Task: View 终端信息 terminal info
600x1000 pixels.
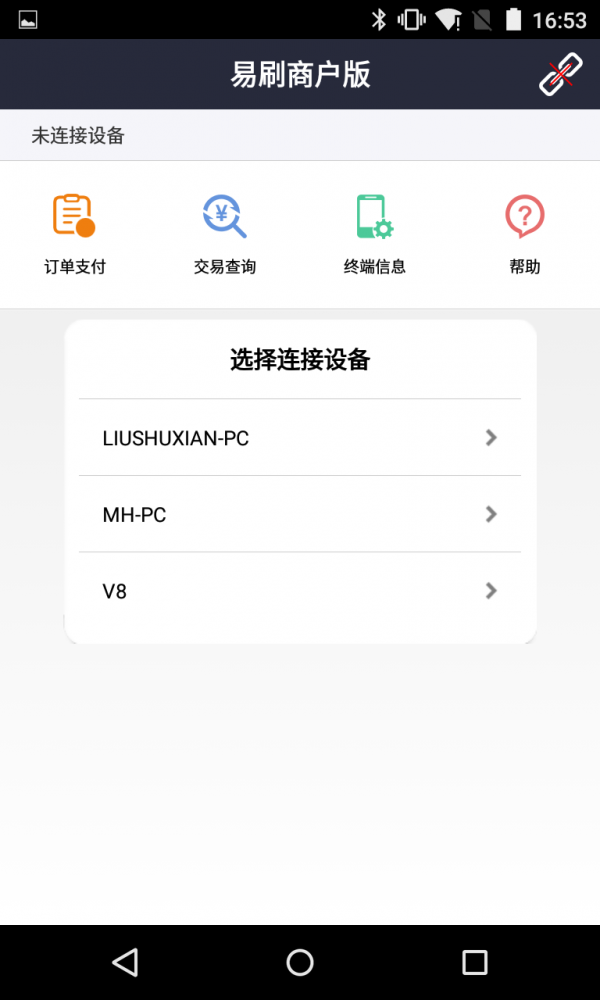Action: (374, 234)
